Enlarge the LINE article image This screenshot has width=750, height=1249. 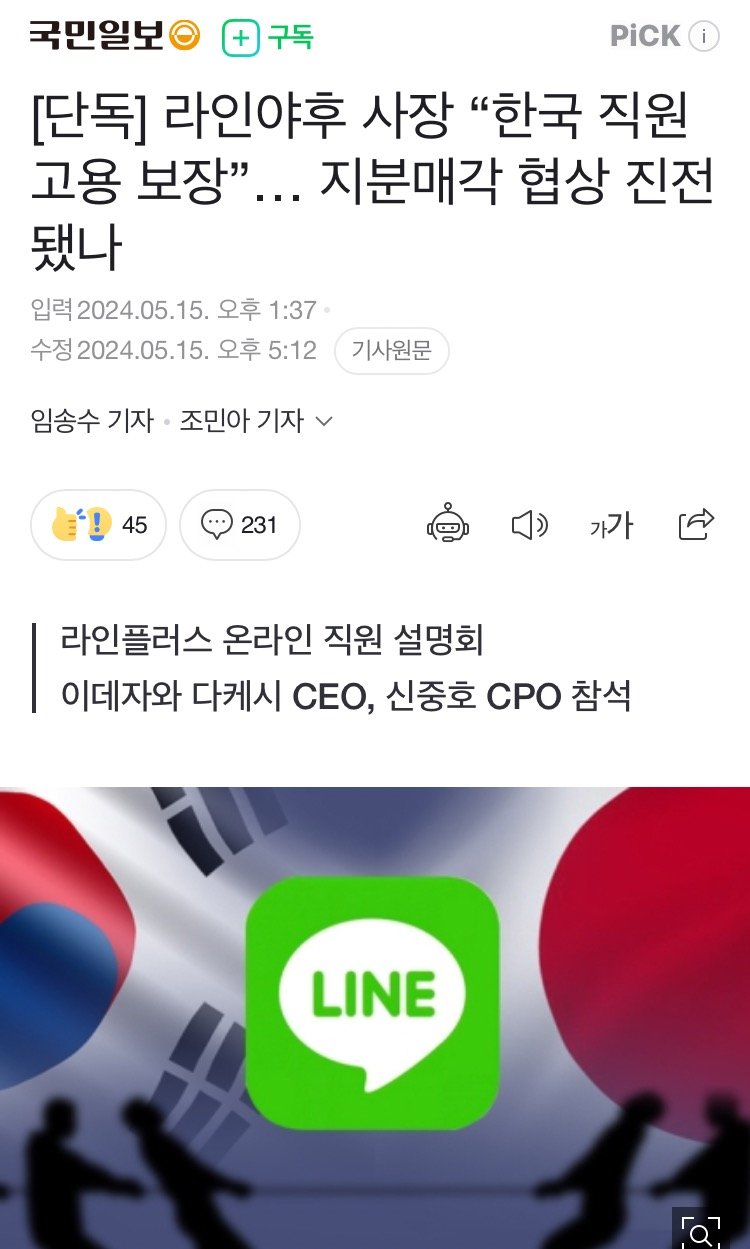click(701, 1230)
